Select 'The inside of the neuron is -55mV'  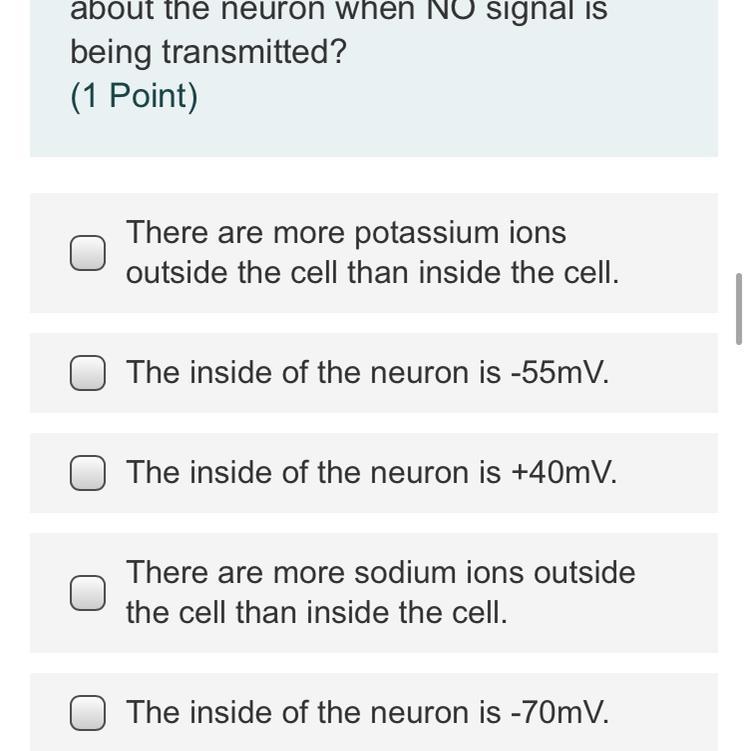[88, 373]
